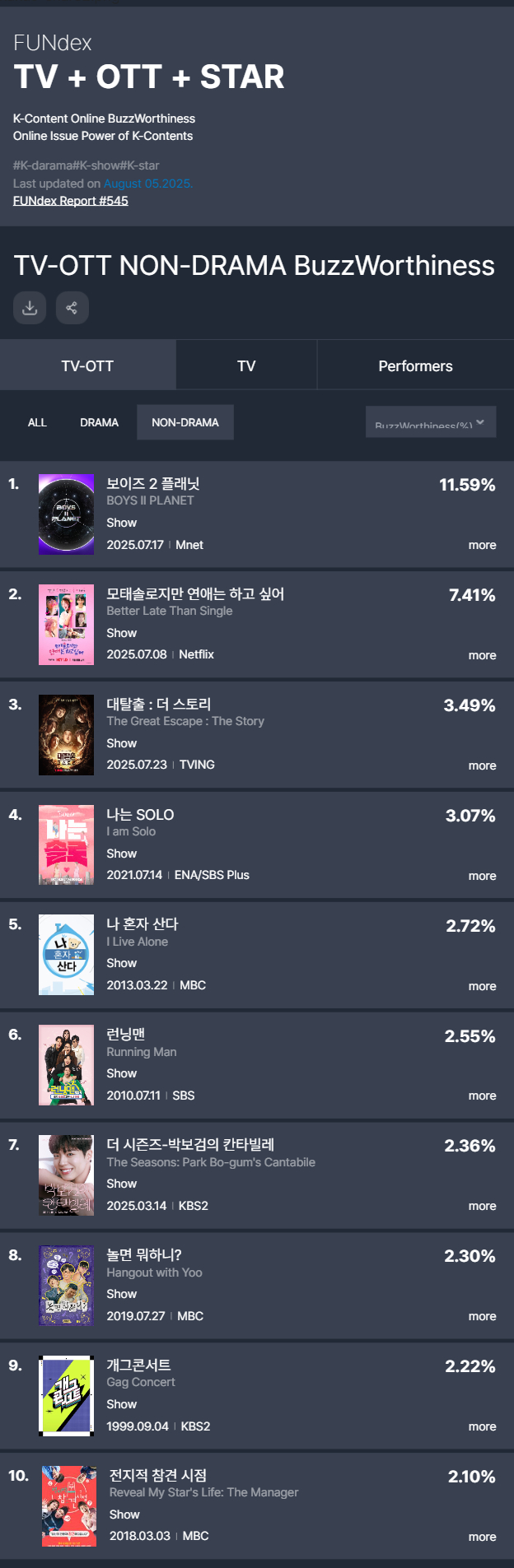
Task: Switch to the Performers tab
Action: pos(415,366)
